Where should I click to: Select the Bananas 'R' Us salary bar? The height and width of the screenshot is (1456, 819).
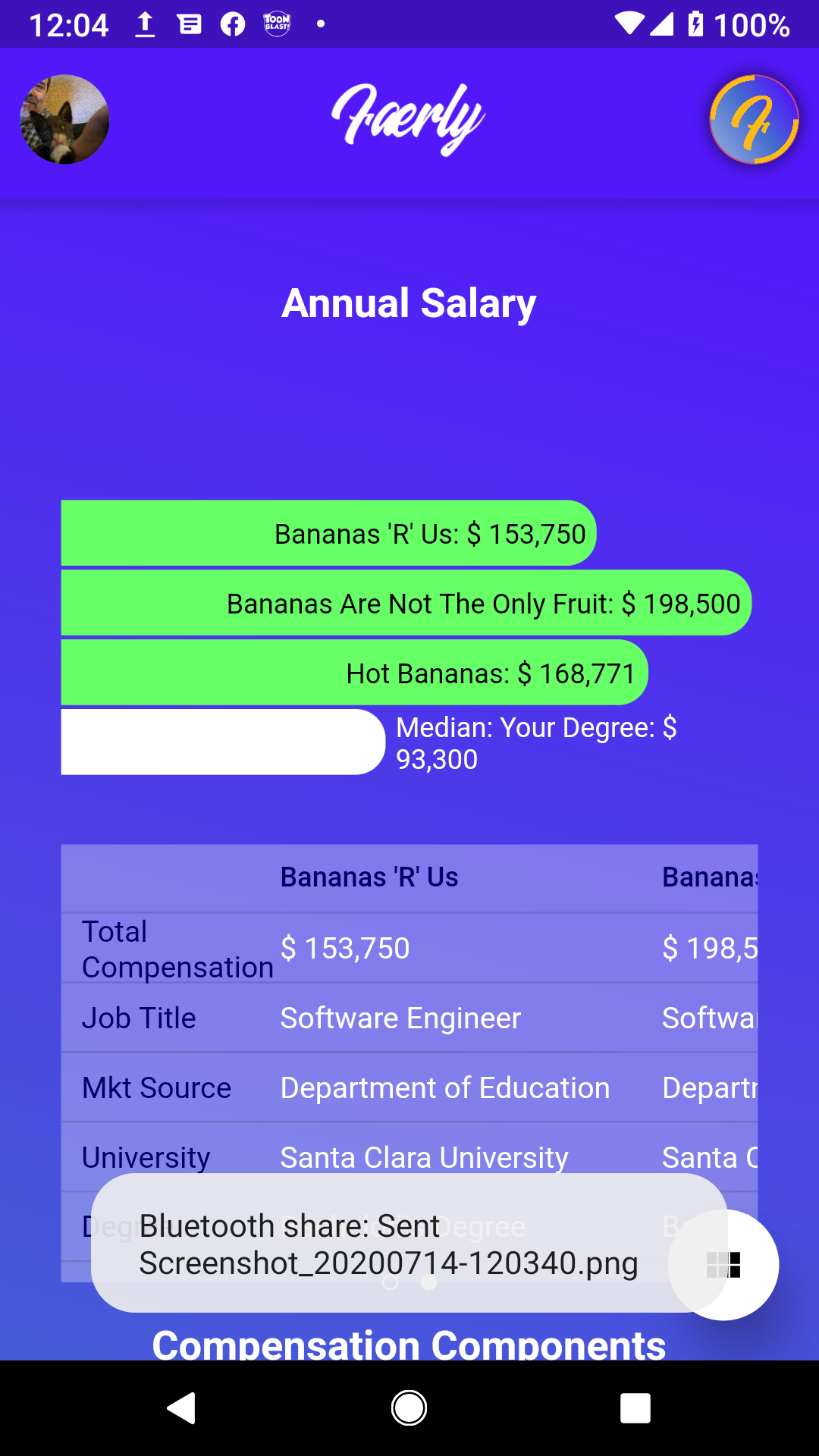click(328, 533)
